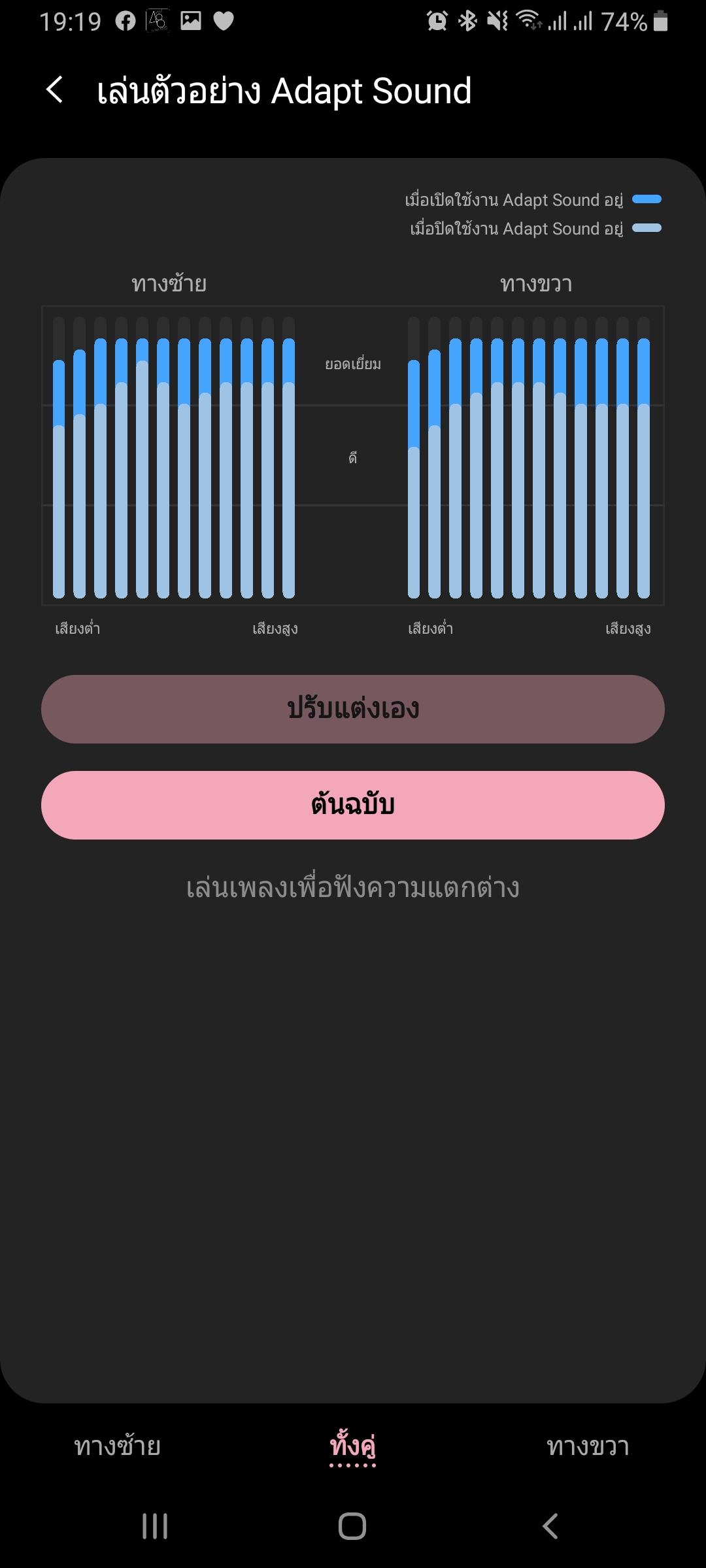
Task: Tap the vibrate mode status icon
Action: [x=497, y=22]
